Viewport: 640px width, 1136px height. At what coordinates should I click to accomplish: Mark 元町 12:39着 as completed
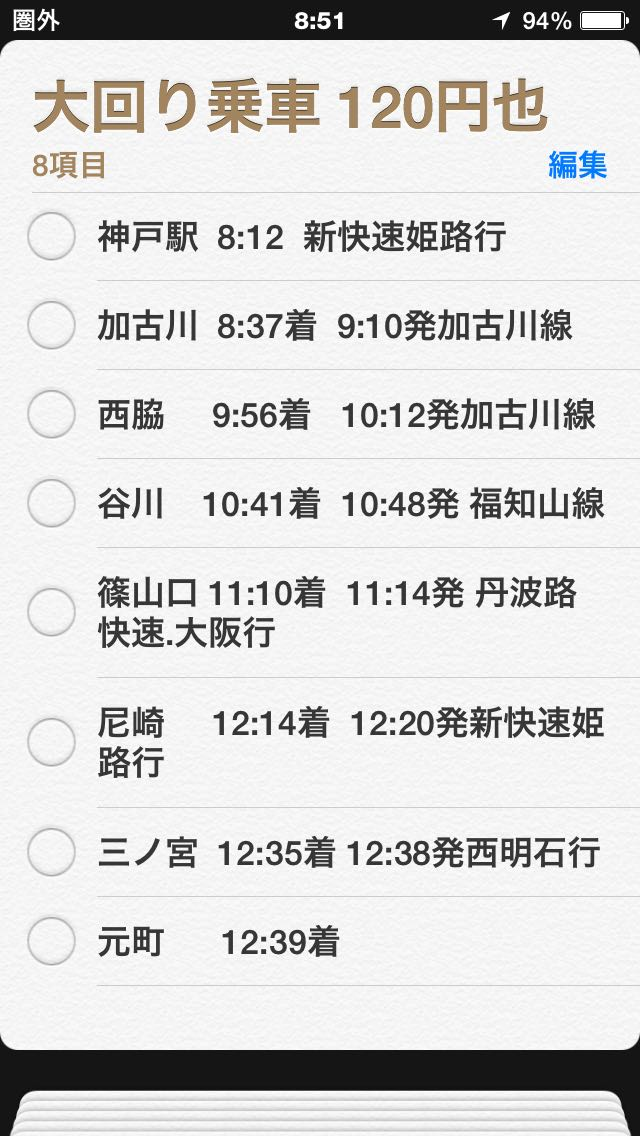[51, 941]
